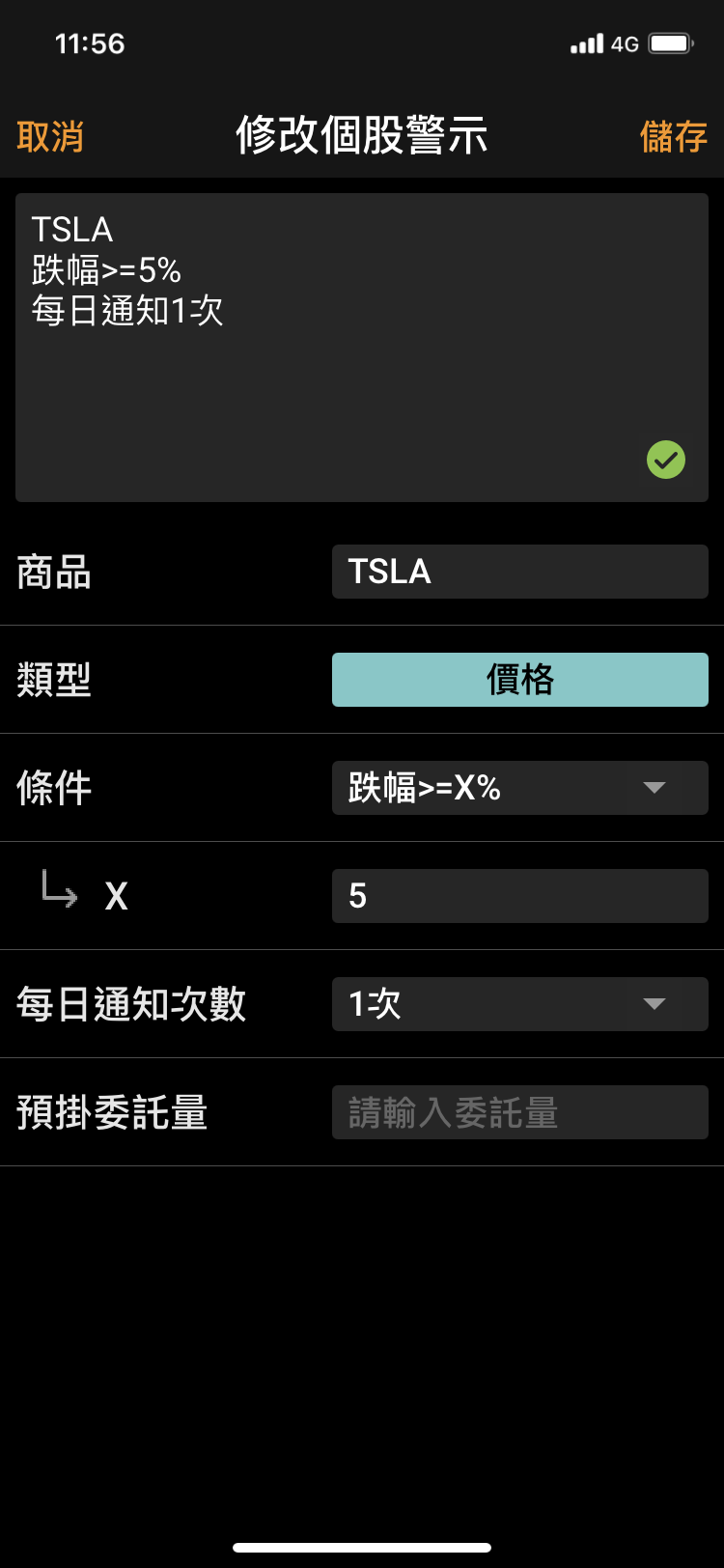Enter quantity in 預掛委託量 field
The image size is (724, 1568).
tap(519, 1112)
